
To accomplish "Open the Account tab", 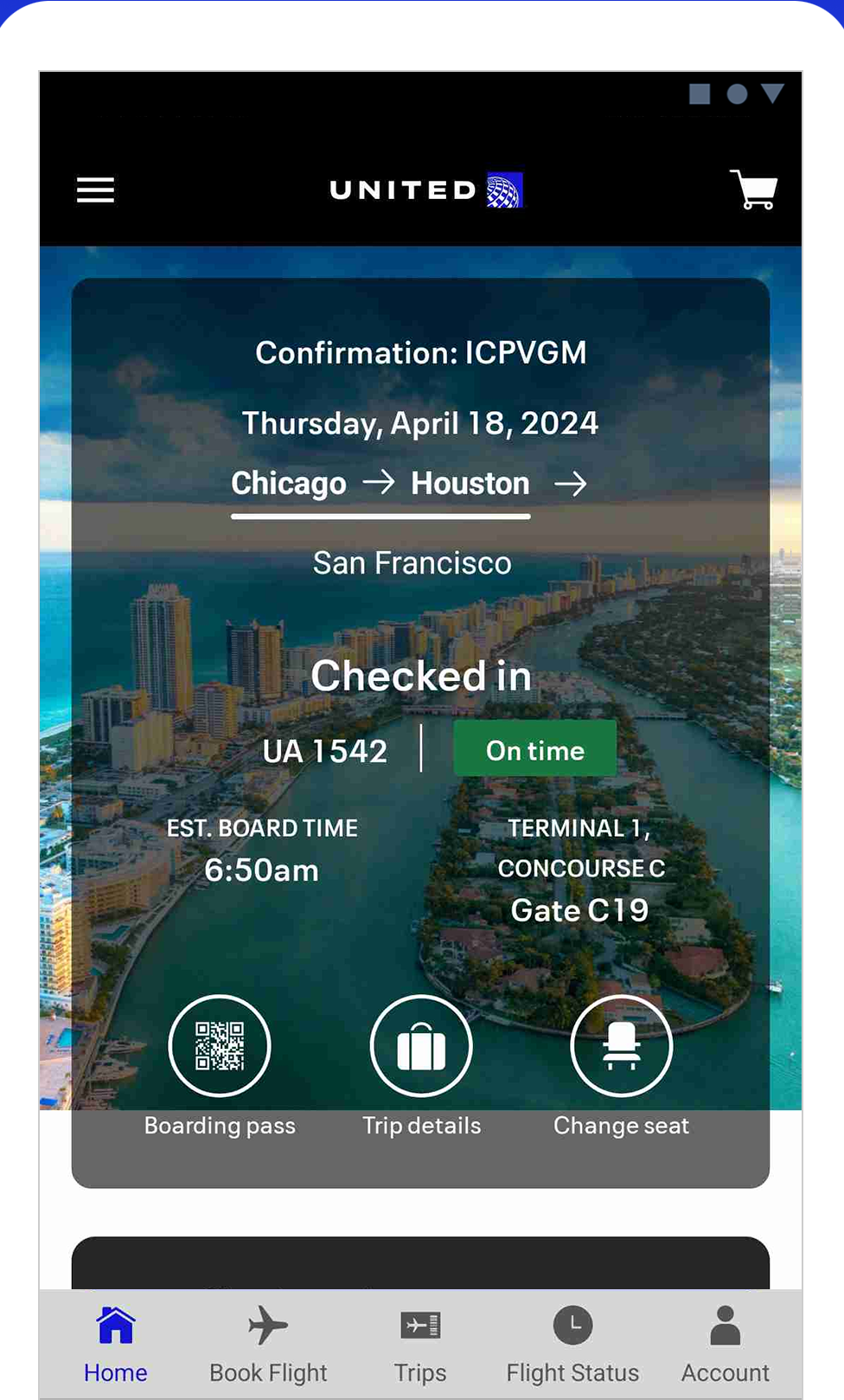I will click(725, 1345).
